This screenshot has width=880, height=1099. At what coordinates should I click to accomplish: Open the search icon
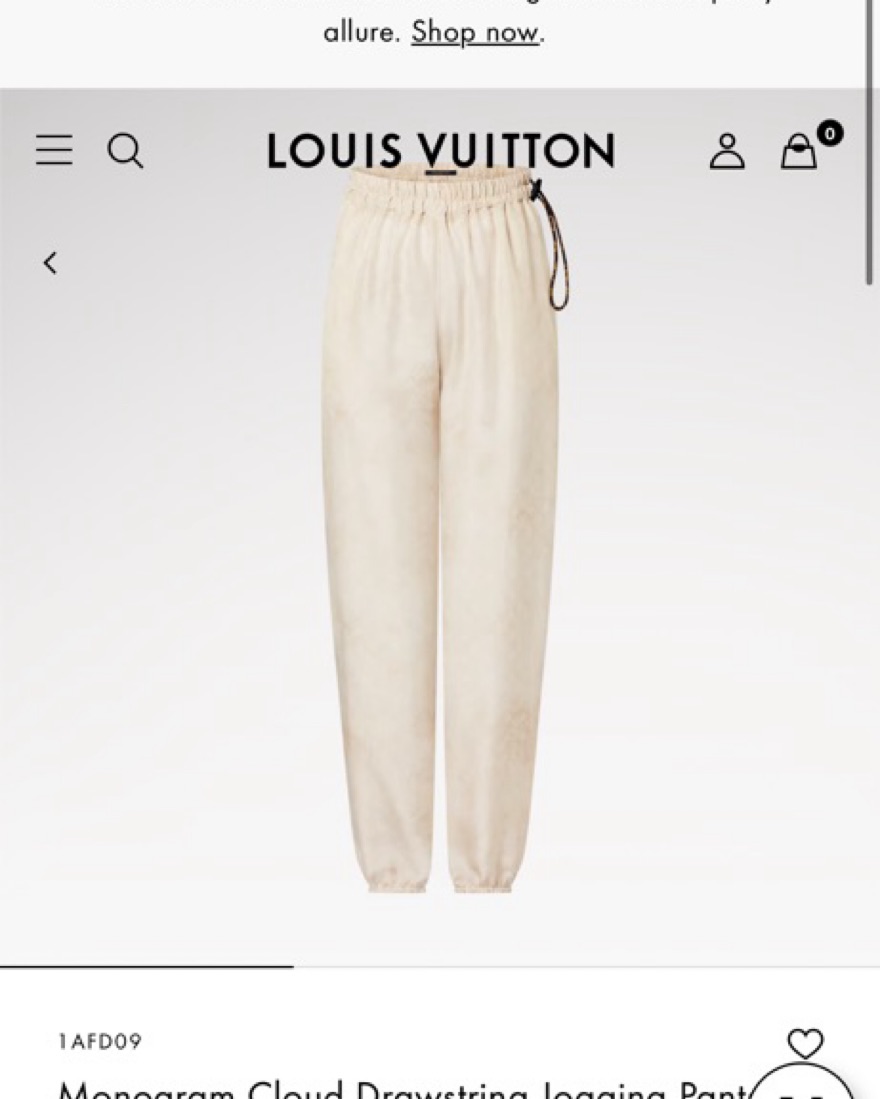tap(125, 151)
